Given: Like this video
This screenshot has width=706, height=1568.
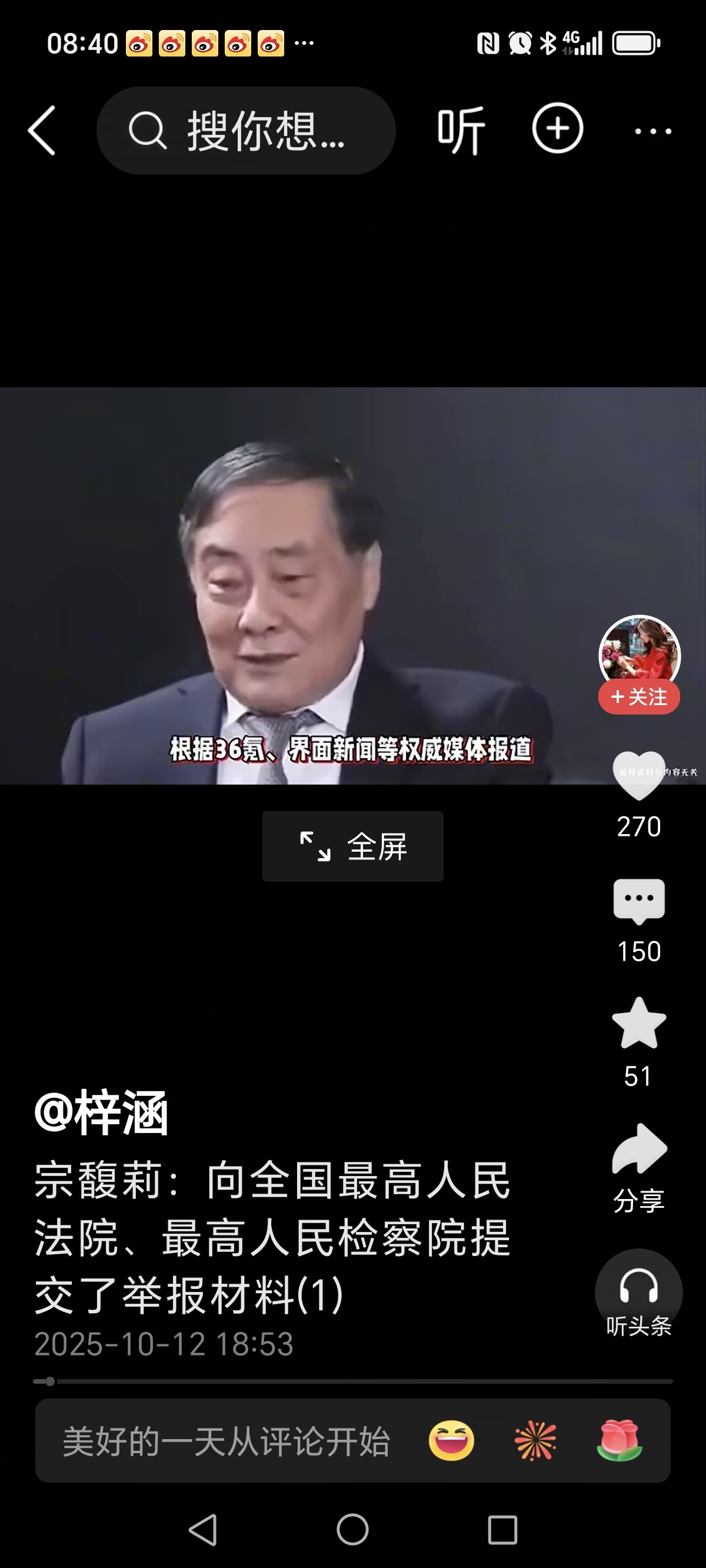Looking at the screenshot, I should [x=639, y=776].
